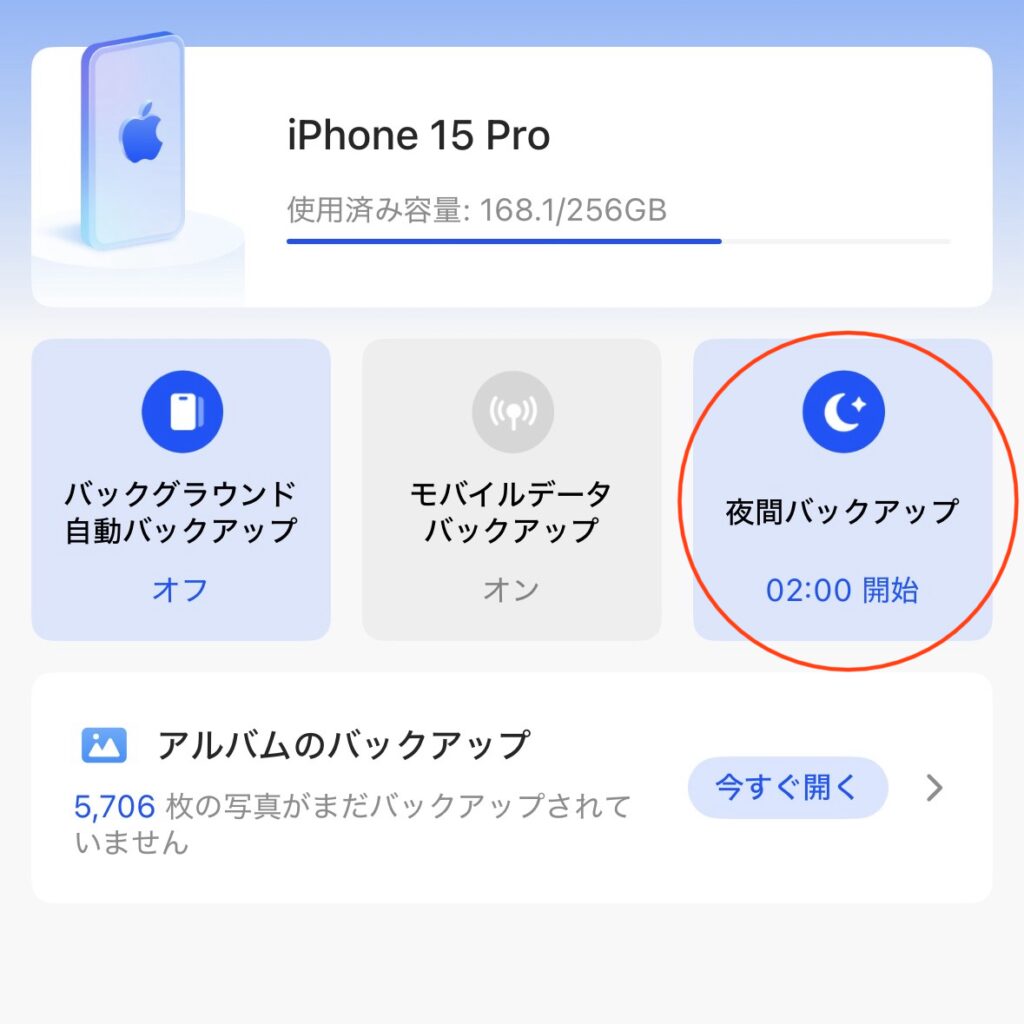Open the iPhone 15 Pro storage card
1024x1024 pixels.
[511, 177]
